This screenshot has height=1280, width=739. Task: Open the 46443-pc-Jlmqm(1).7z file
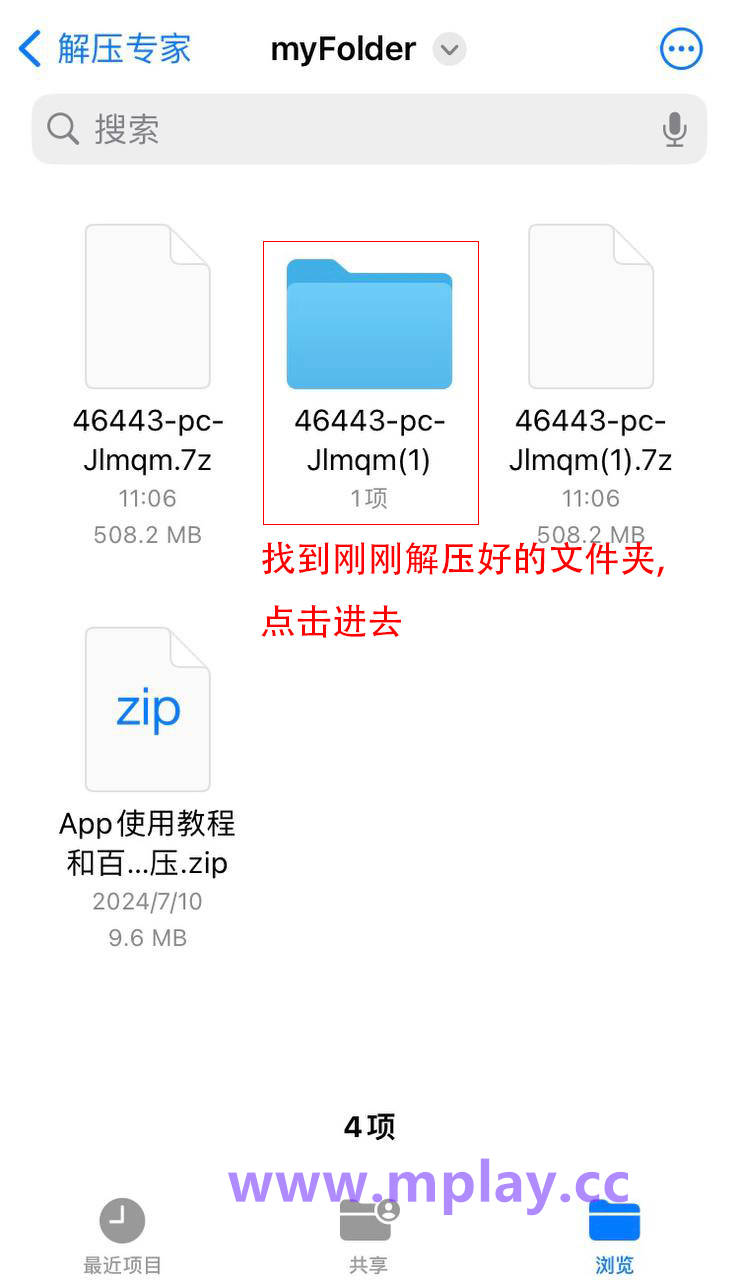[590, 307]
